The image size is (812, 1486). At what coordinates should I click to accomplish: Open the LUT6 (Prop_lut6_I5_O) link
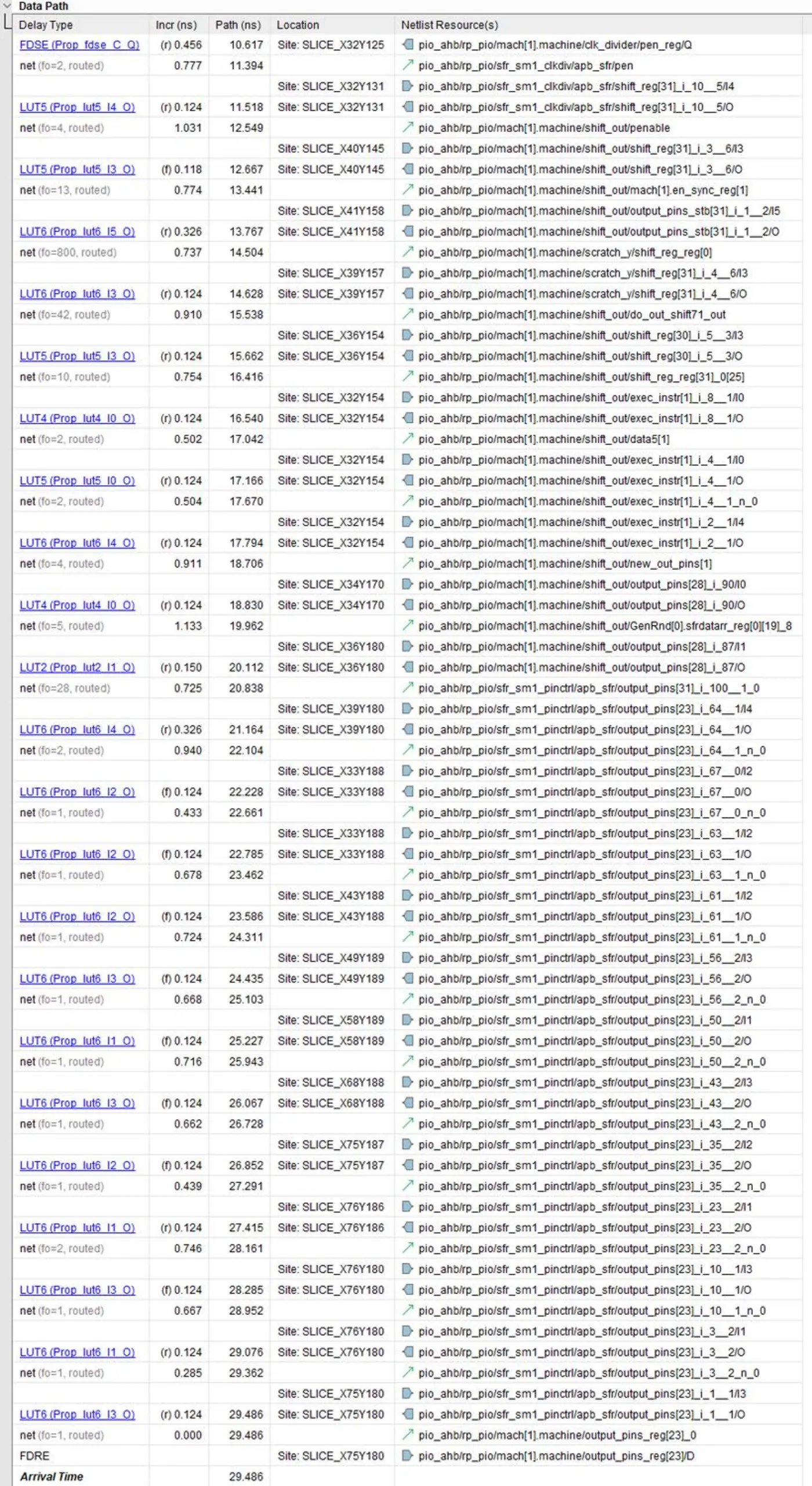click(77, 232)
